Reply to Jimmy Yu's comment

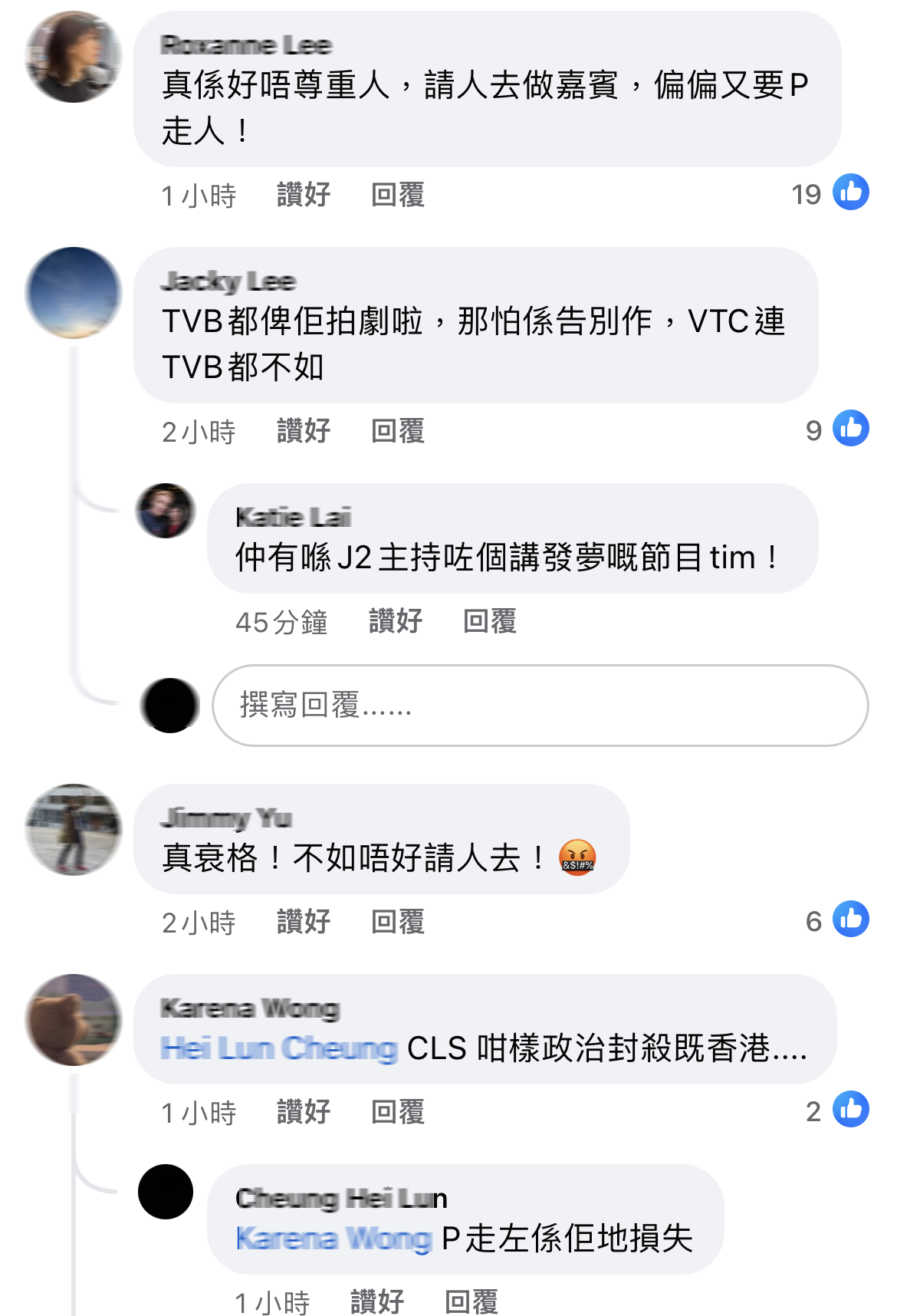[397, 922]
